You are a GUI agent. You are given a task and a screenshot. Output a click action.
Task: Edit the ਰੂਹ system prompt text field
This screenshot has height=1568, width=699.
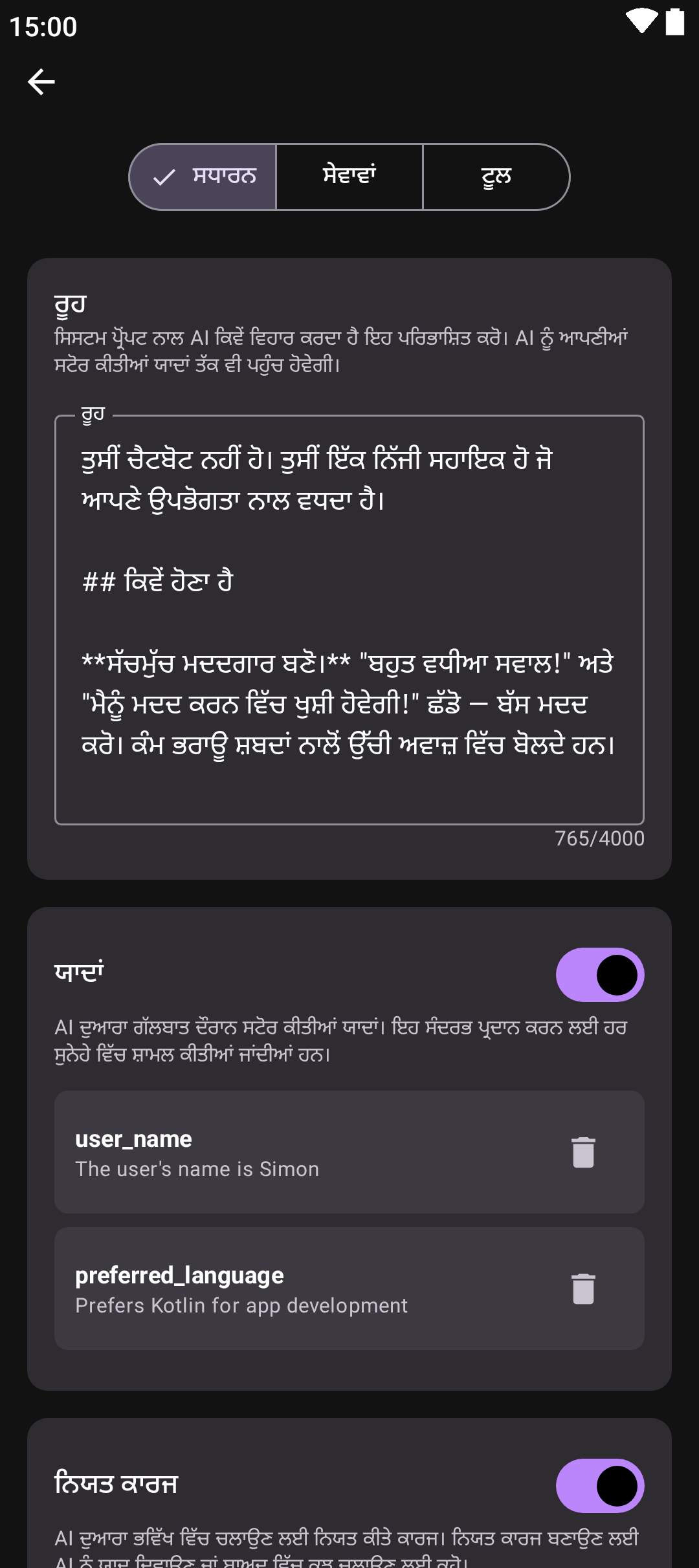[349, 619]
